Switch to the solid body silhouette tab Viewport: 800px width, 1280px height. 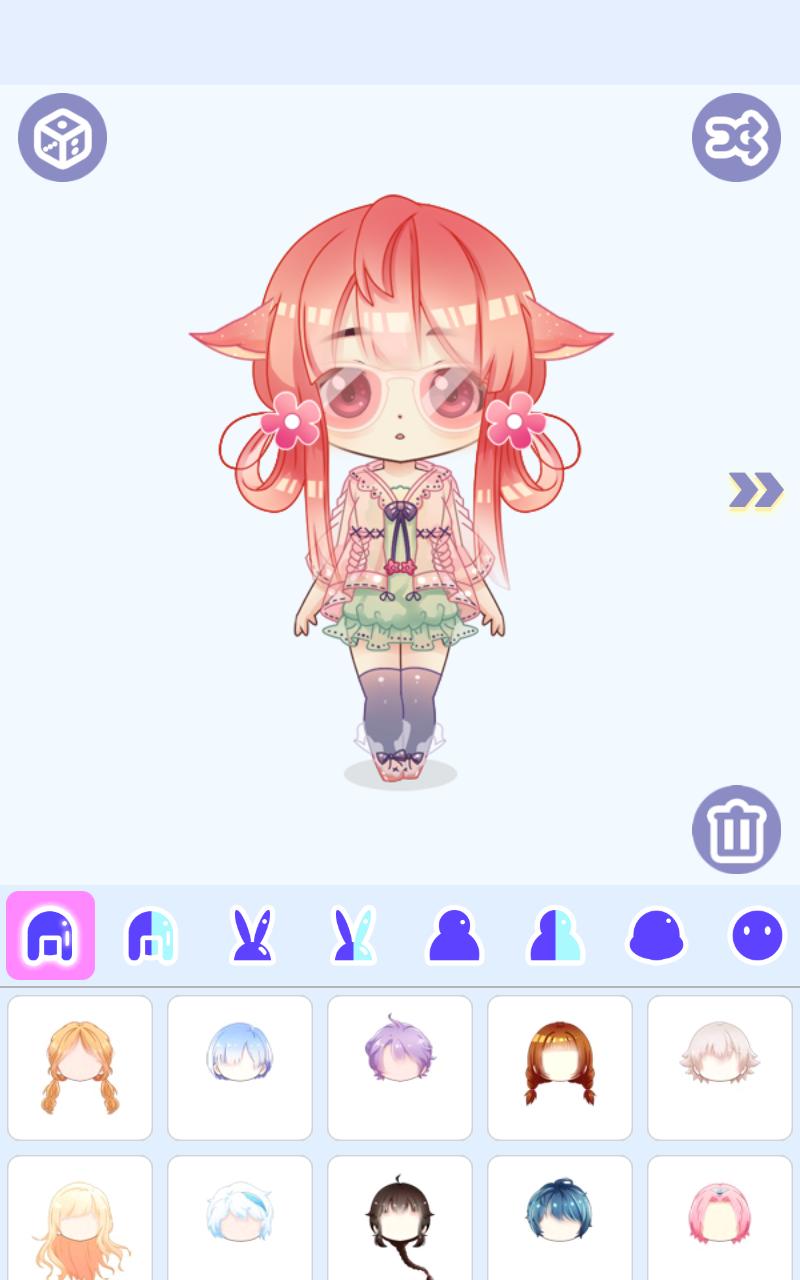(x=454, y=935)
